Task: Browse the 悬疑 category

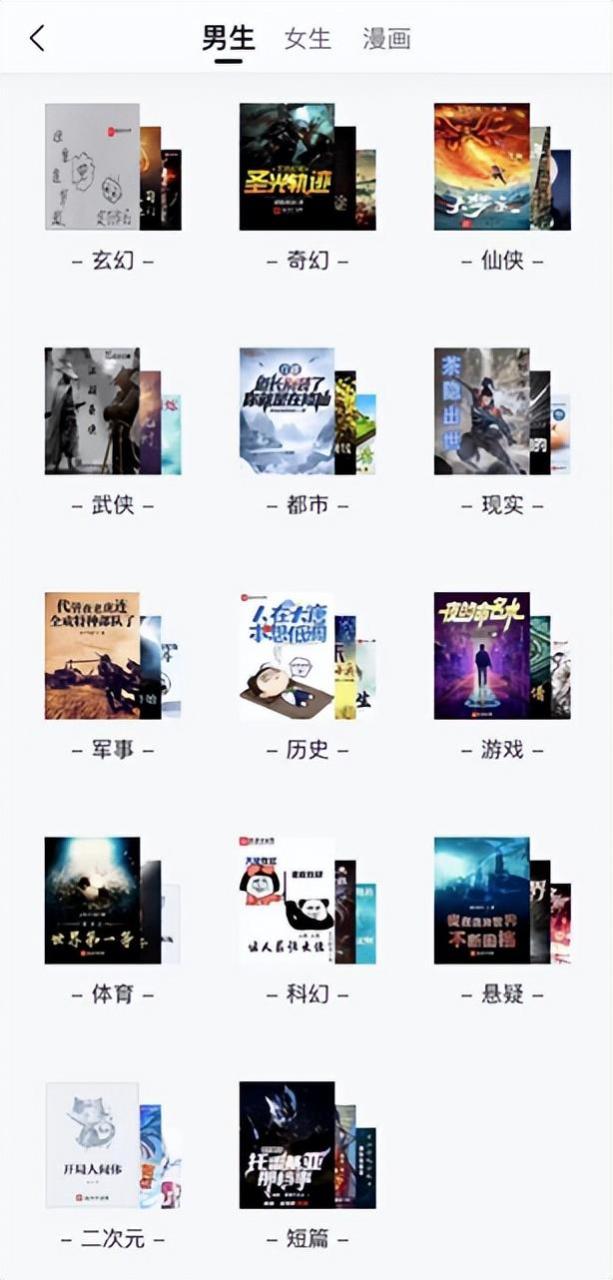Action: (502, 901)
